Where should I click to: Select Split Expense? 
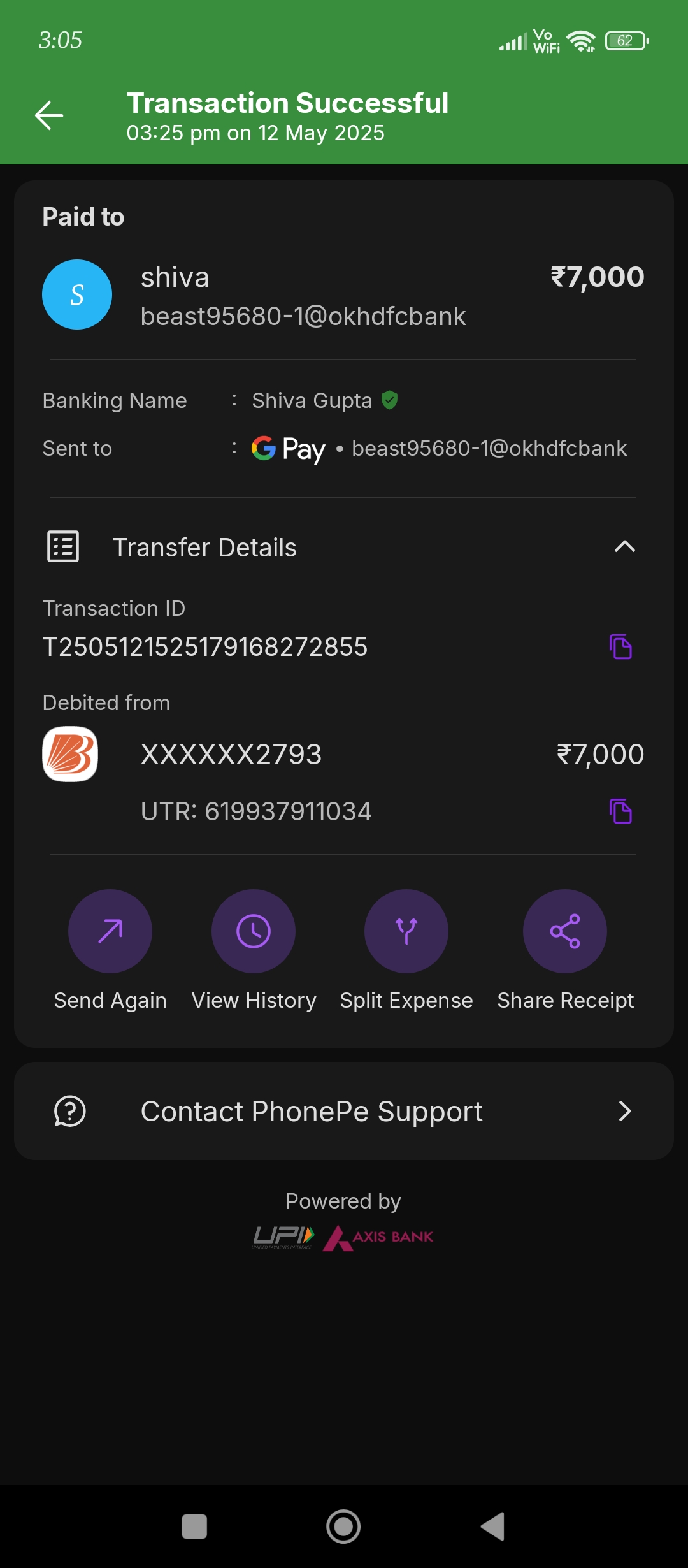coord(406,931)
